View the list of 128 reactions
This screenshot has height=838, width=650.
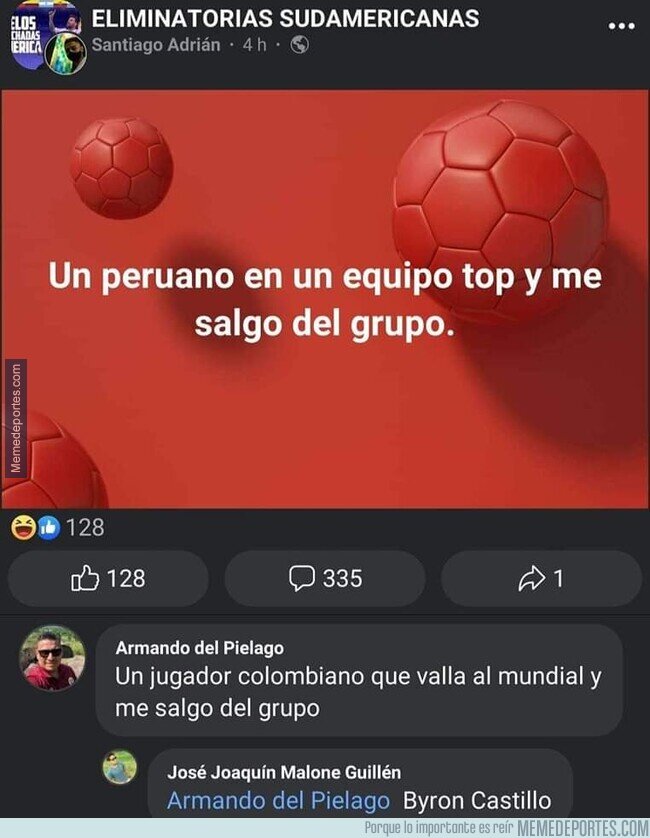(x=58, y=527)
